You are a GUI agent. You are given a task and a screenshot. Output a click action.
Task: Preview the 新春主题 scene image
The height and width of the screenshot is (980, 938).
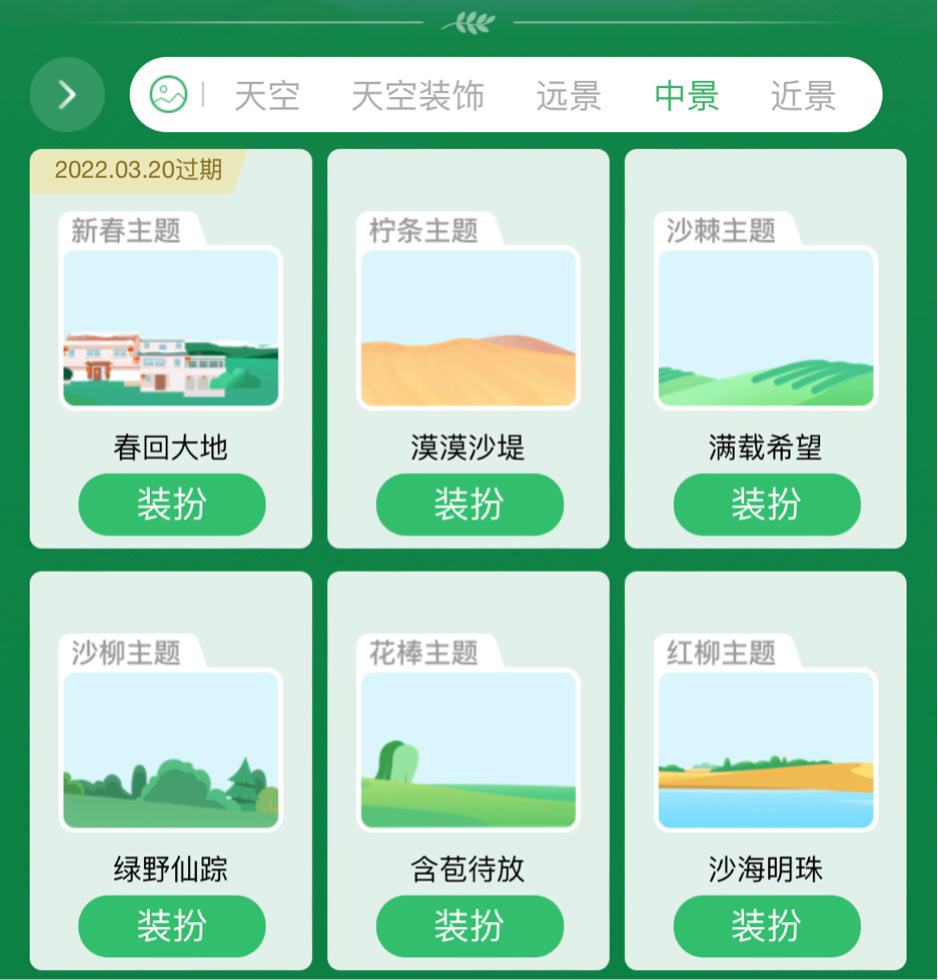(172, 328)
